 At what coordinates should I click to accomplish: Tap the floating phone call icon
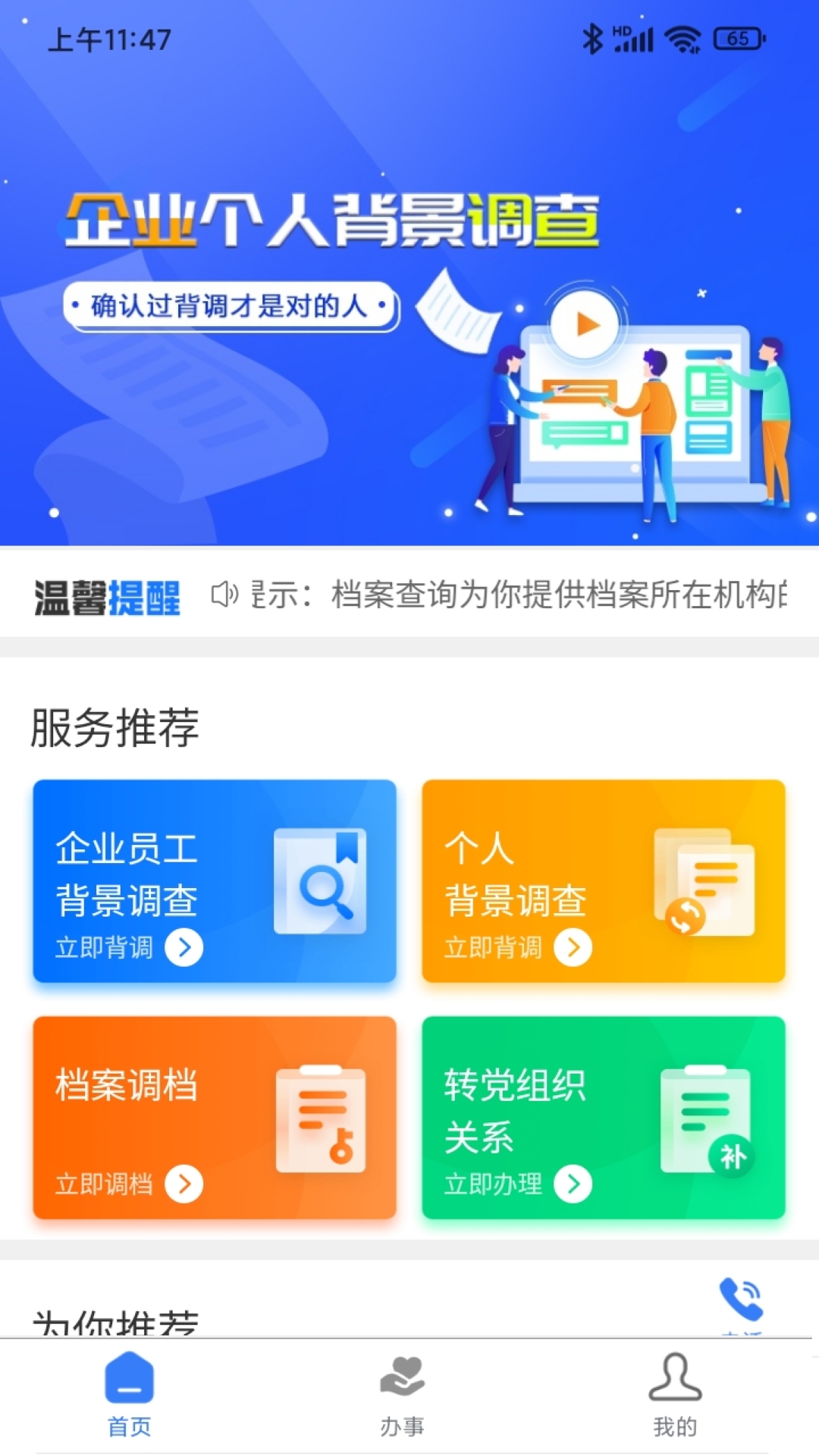741,1300
